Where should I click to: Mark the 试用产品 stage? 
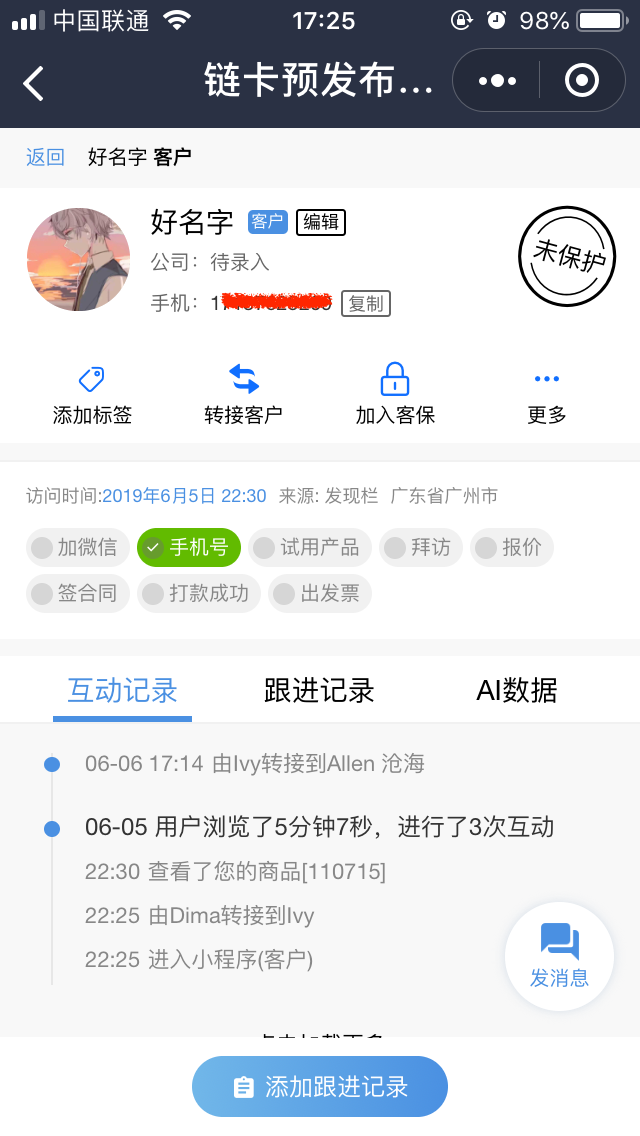310,547
